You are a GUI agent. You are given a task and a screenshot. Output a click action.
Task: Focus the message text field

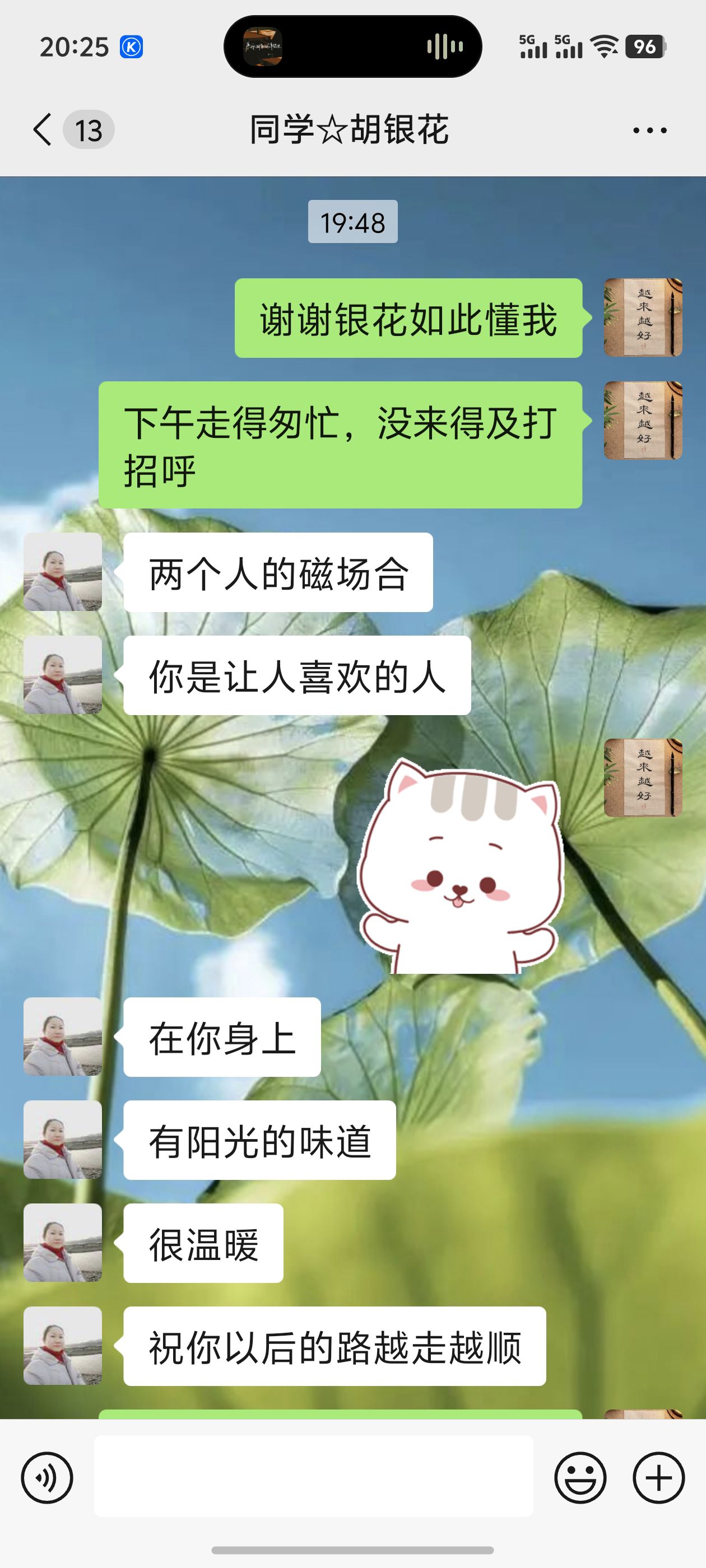click(313, 1476)
